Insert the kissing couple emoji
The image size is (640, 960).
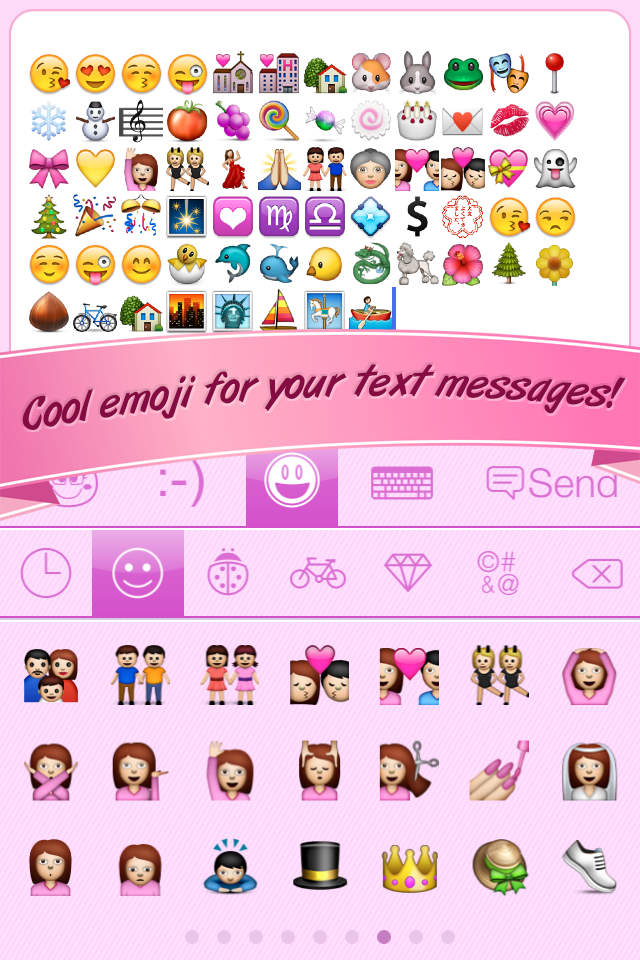pos(319,676)
